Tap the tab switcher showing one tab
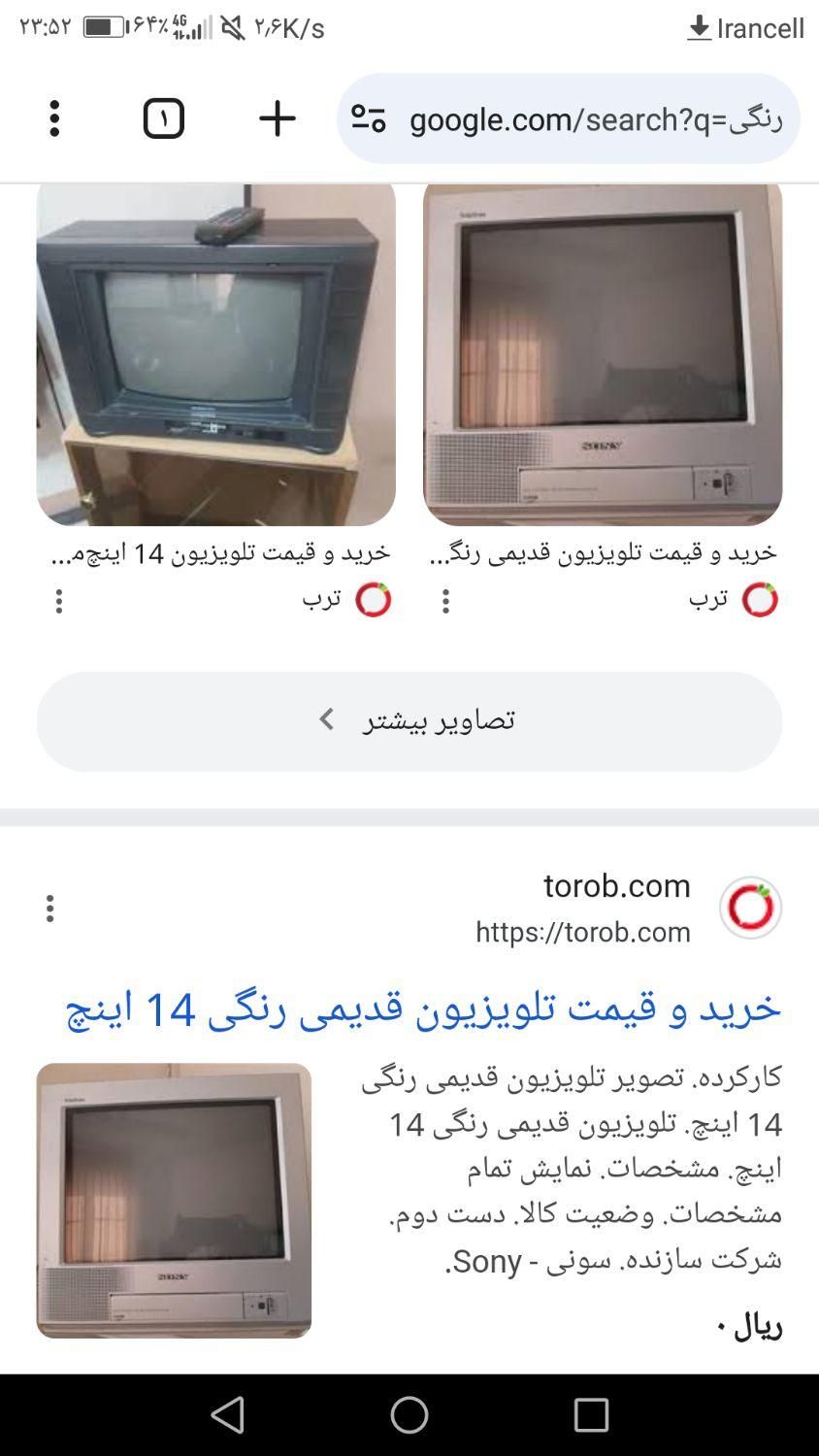The image size is (819, 1456). (165, 118)
